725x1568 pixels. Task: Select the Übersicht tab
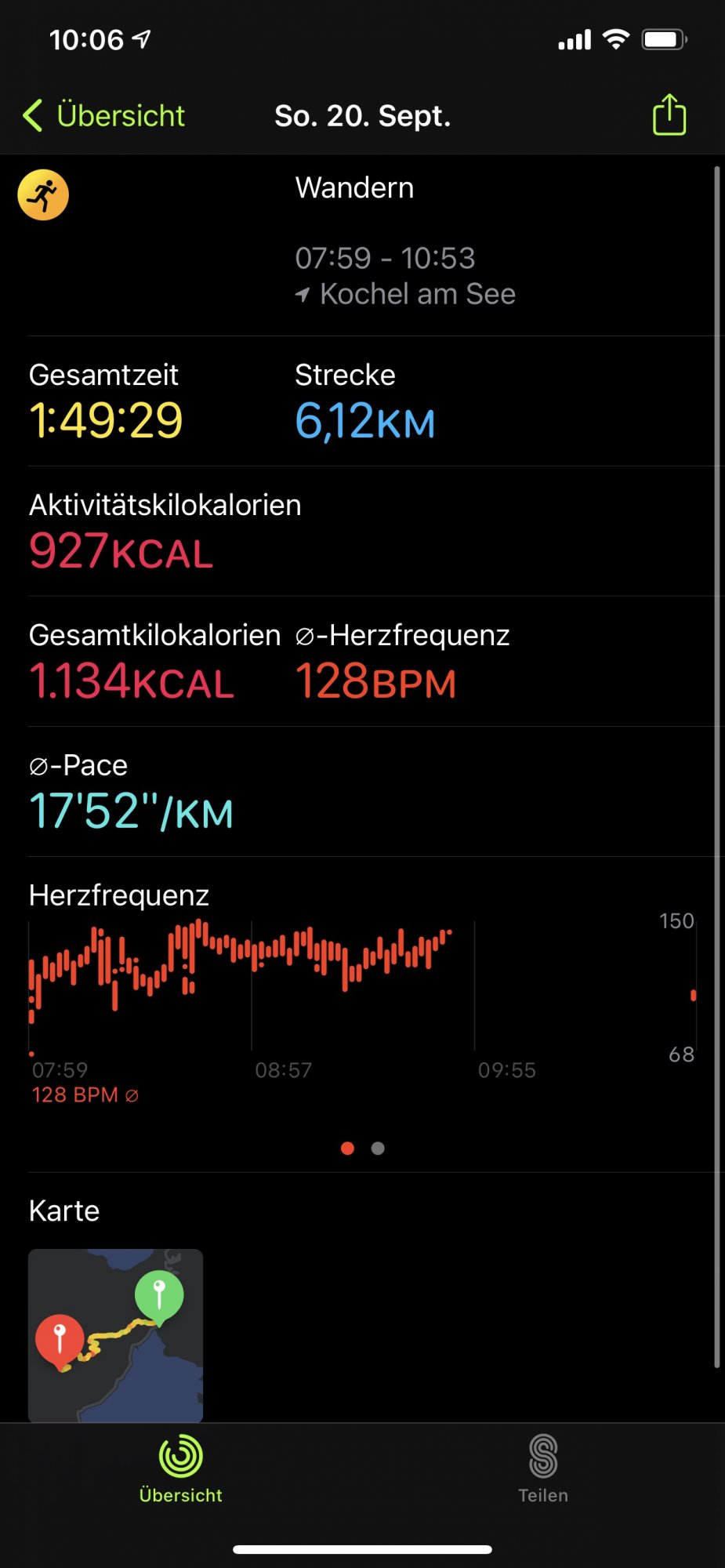[x=181, y=1469]
